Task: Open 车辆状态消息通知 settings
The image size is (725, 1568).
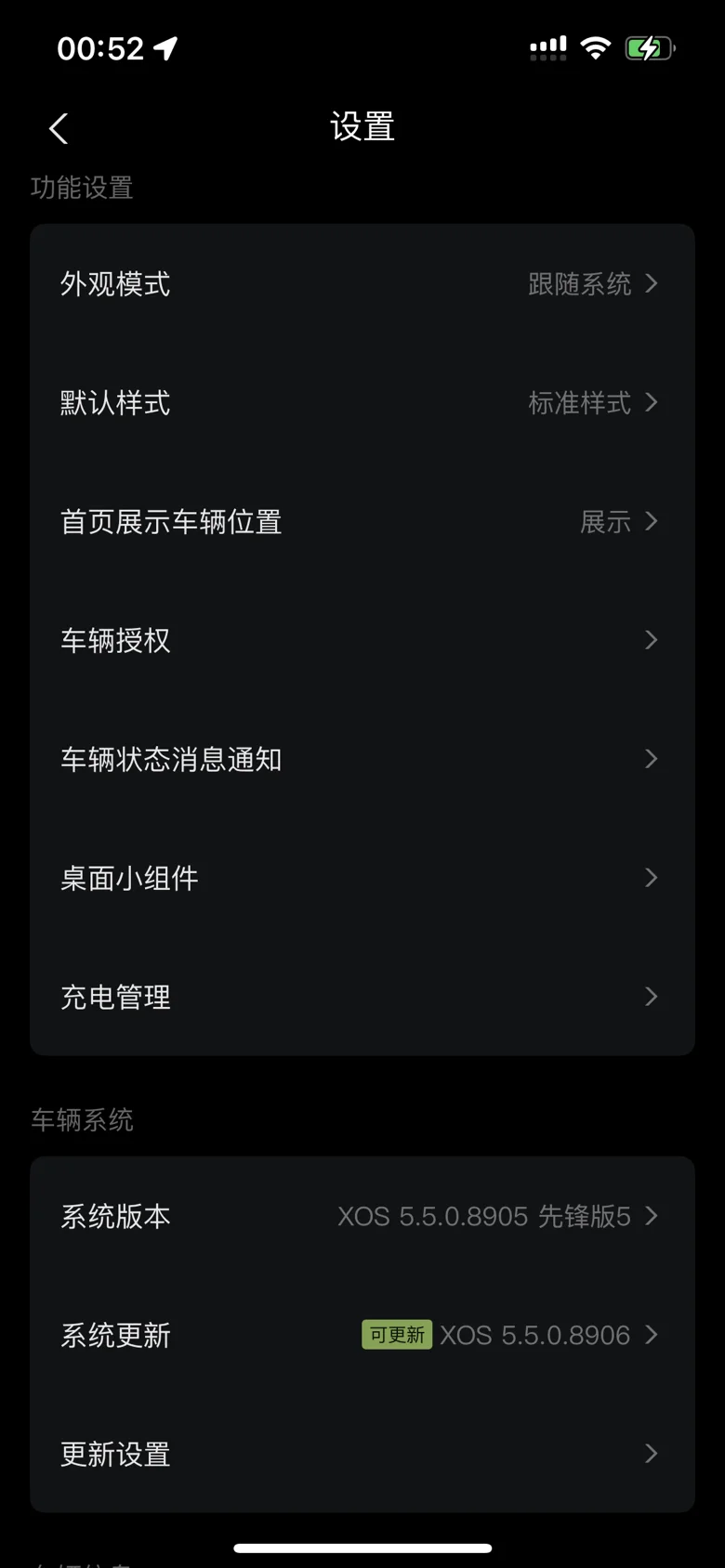Action: (362, 759)
